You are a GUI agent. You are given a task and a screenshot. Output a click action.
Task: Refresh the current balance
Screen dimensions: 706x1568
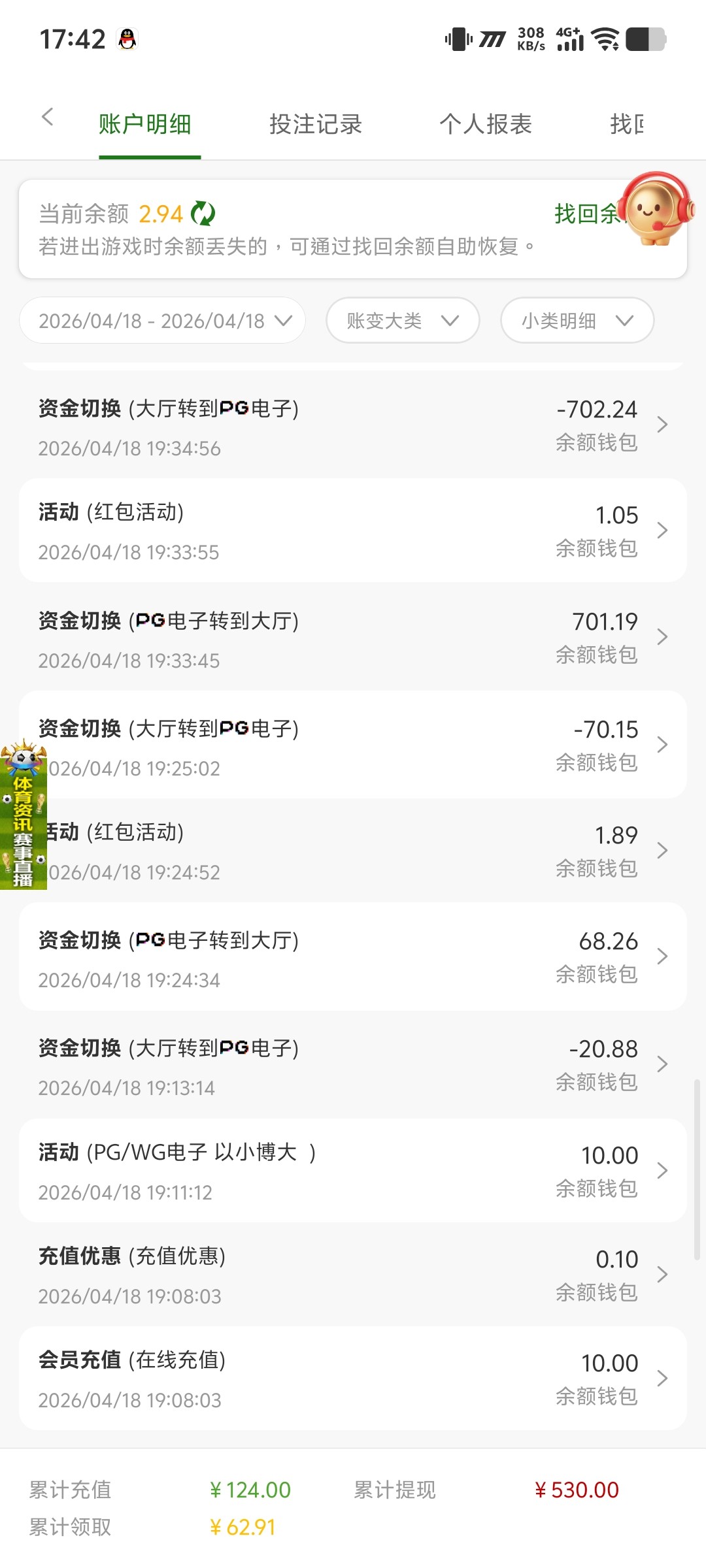tap(203, 214)
